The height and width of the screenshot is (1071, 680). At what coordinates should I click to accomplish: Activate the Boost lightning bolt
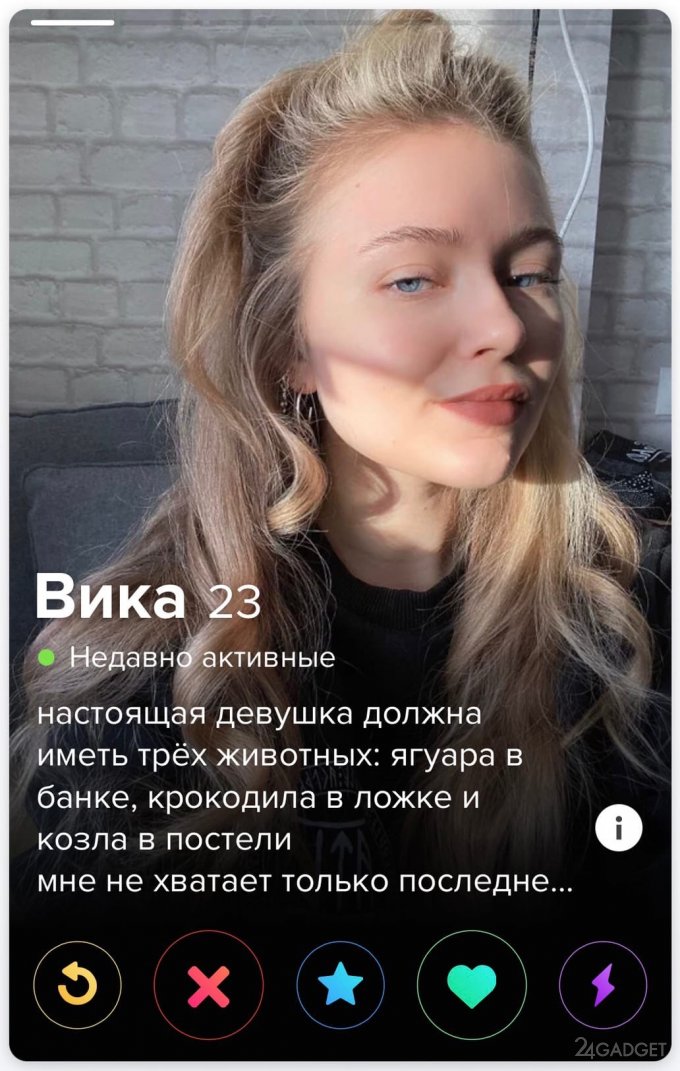(x=602, y=985)
